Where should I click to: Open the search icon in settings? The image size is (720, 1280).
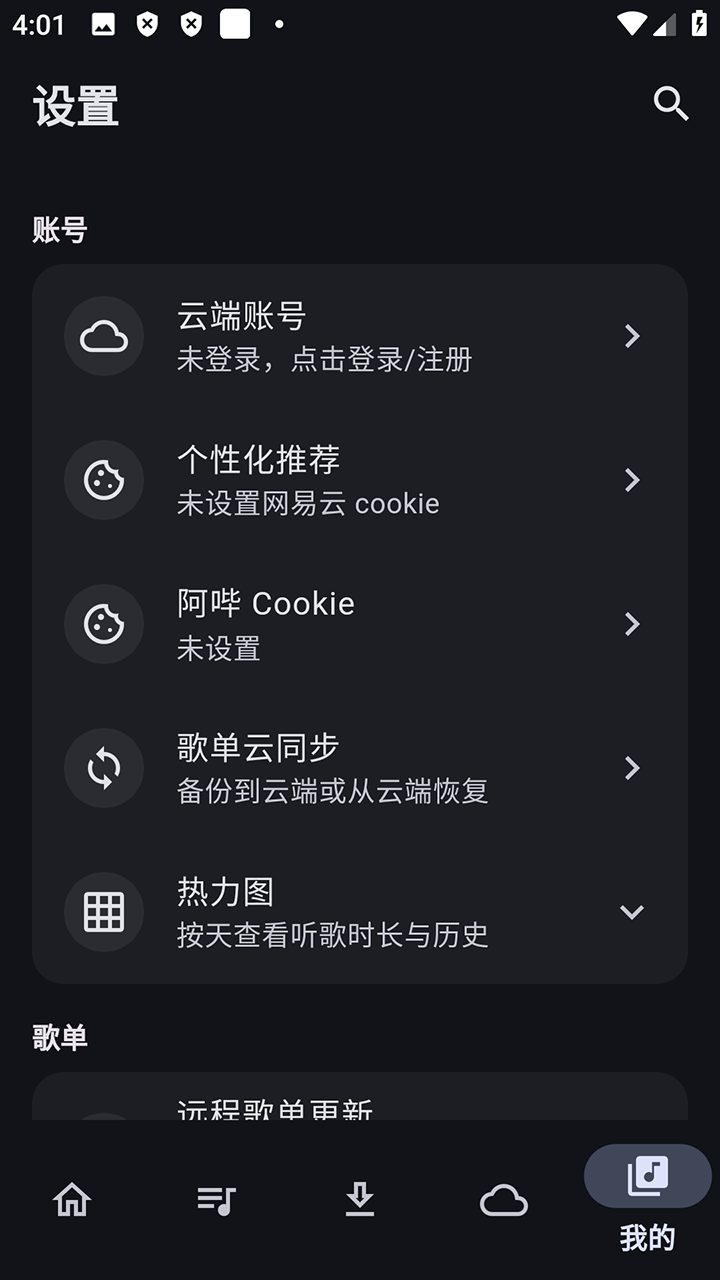(671, 103)
